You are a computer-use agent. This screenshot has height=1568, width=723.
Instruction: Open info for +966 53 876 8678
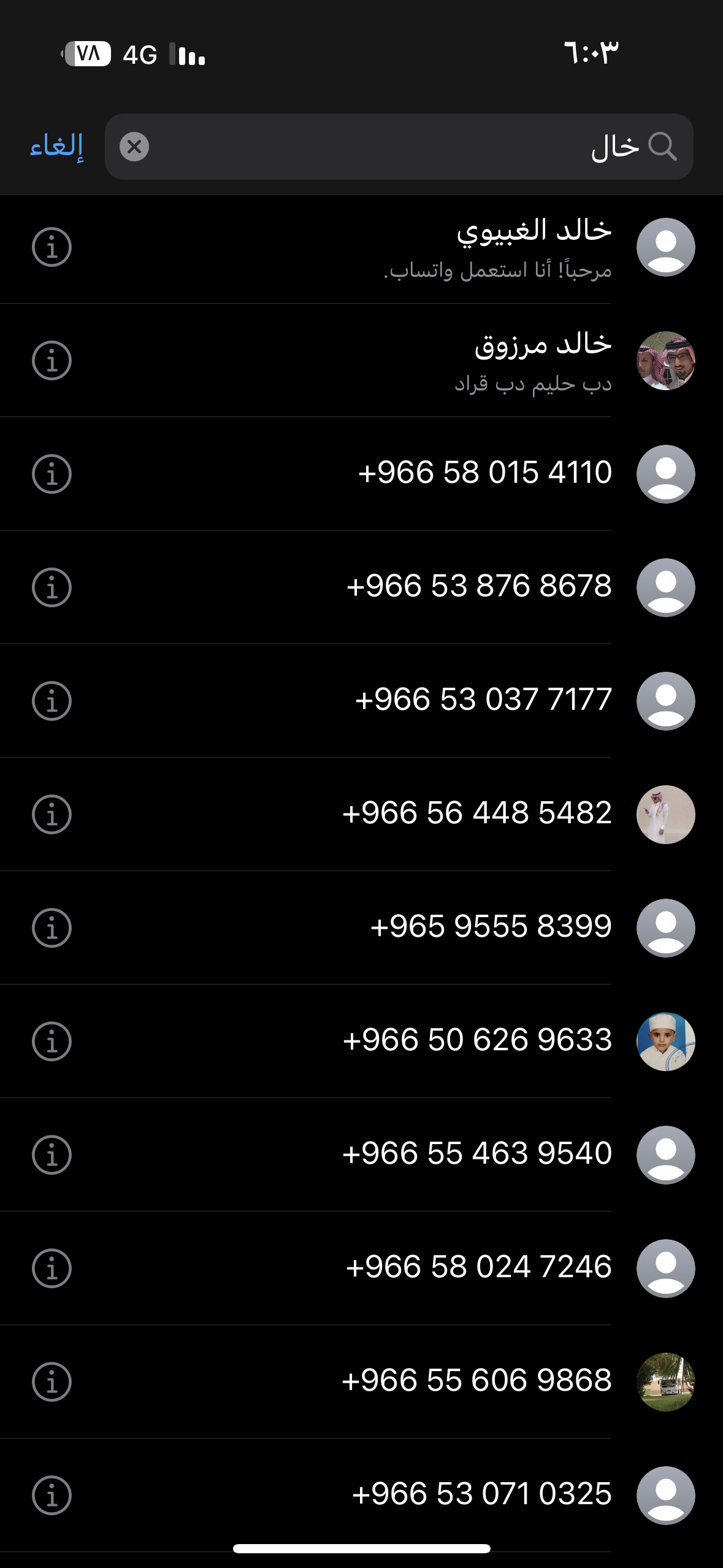point(52,588)
